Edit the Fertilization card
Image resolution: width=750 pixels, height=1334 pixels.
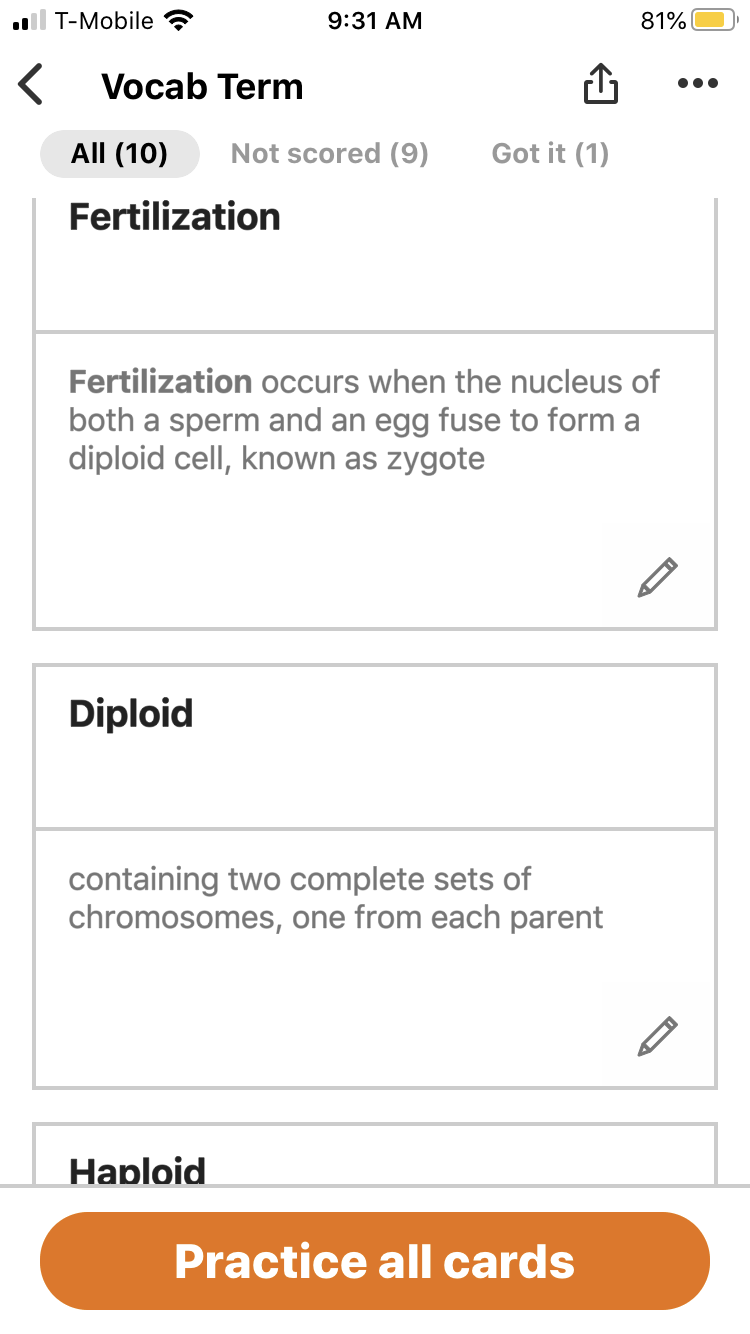tap(657, 579)
